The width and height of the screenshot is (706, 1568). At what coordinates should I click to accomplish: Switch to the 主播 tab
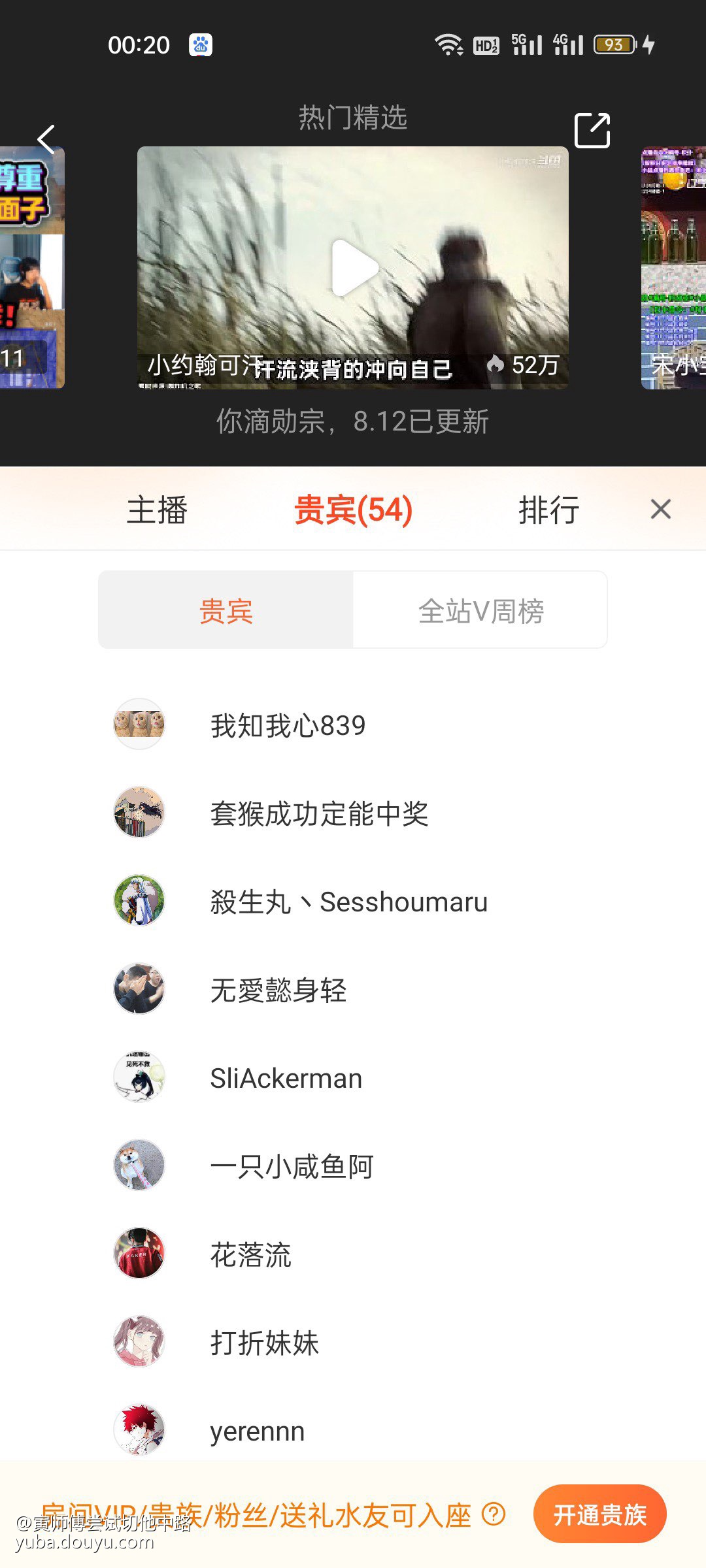pyautogui.click(x=157, y=510)
